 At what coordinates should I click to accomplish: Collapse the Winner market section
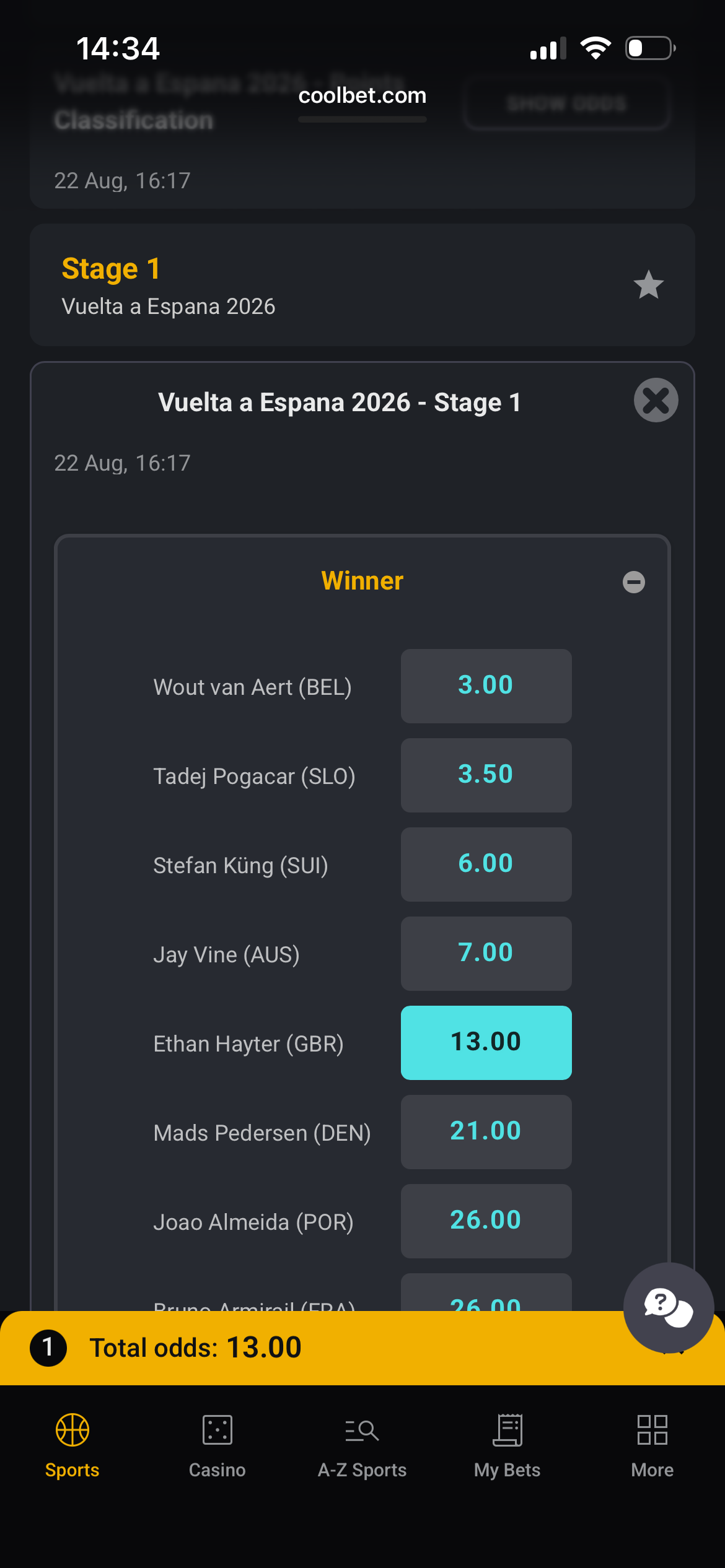click(x=633, y=581)
